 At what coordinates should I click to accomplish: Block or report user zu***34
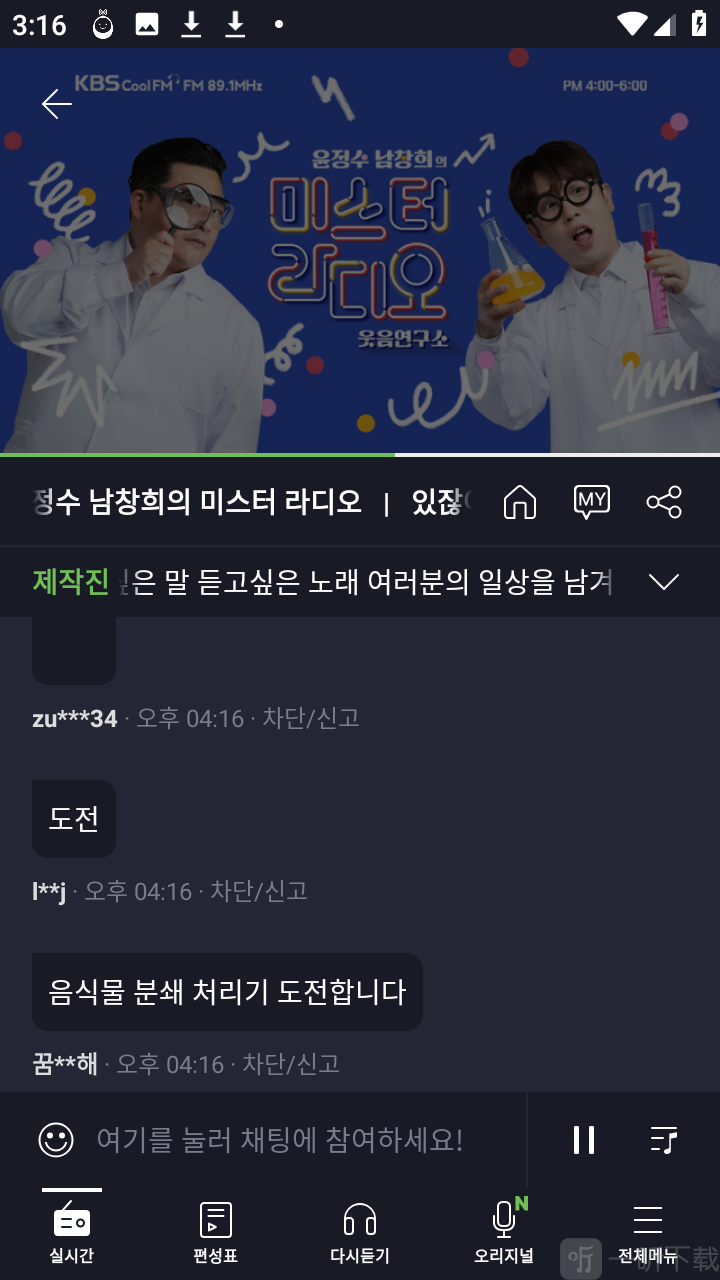(311, 718)
